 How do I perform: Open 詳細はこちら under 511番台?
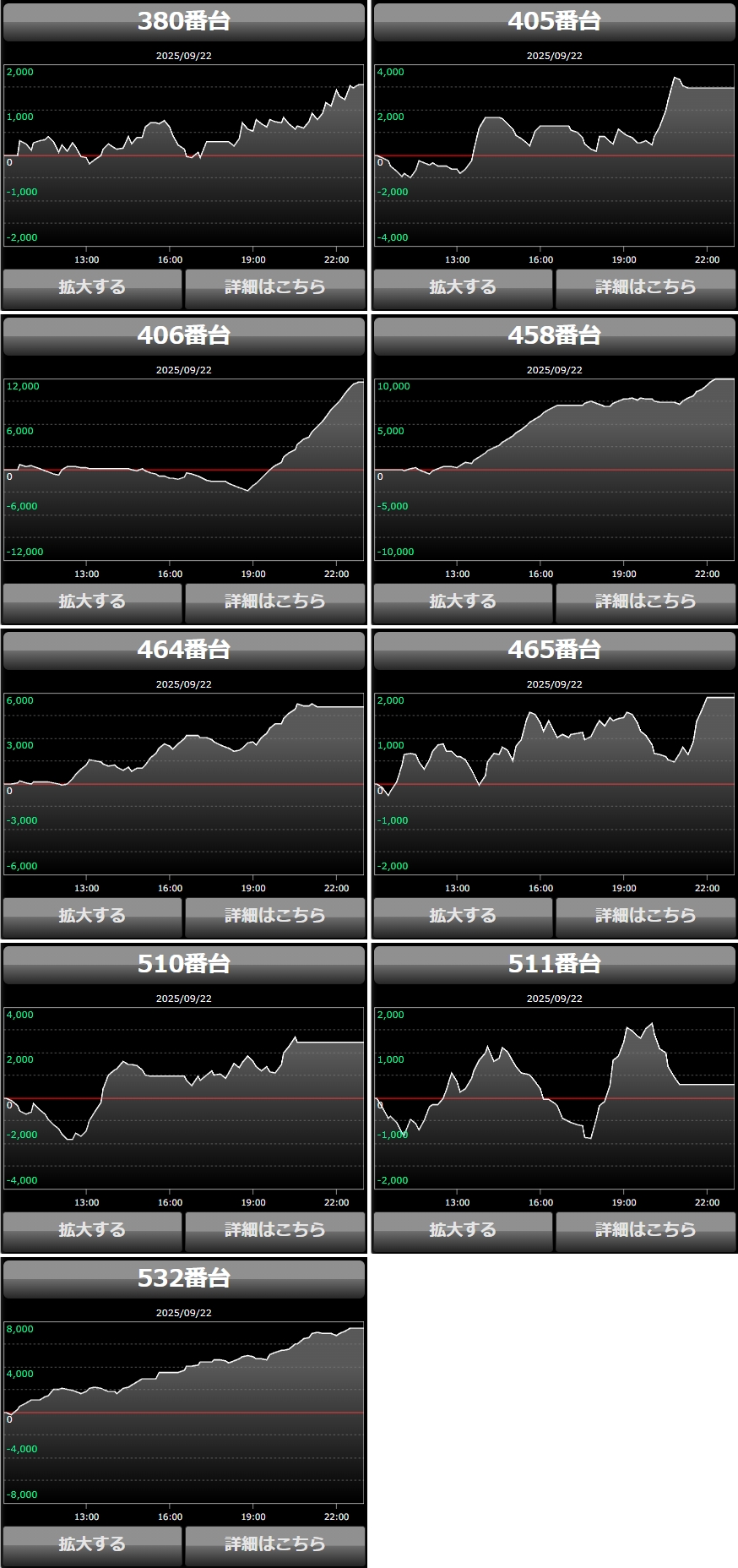coord(646,1231)
